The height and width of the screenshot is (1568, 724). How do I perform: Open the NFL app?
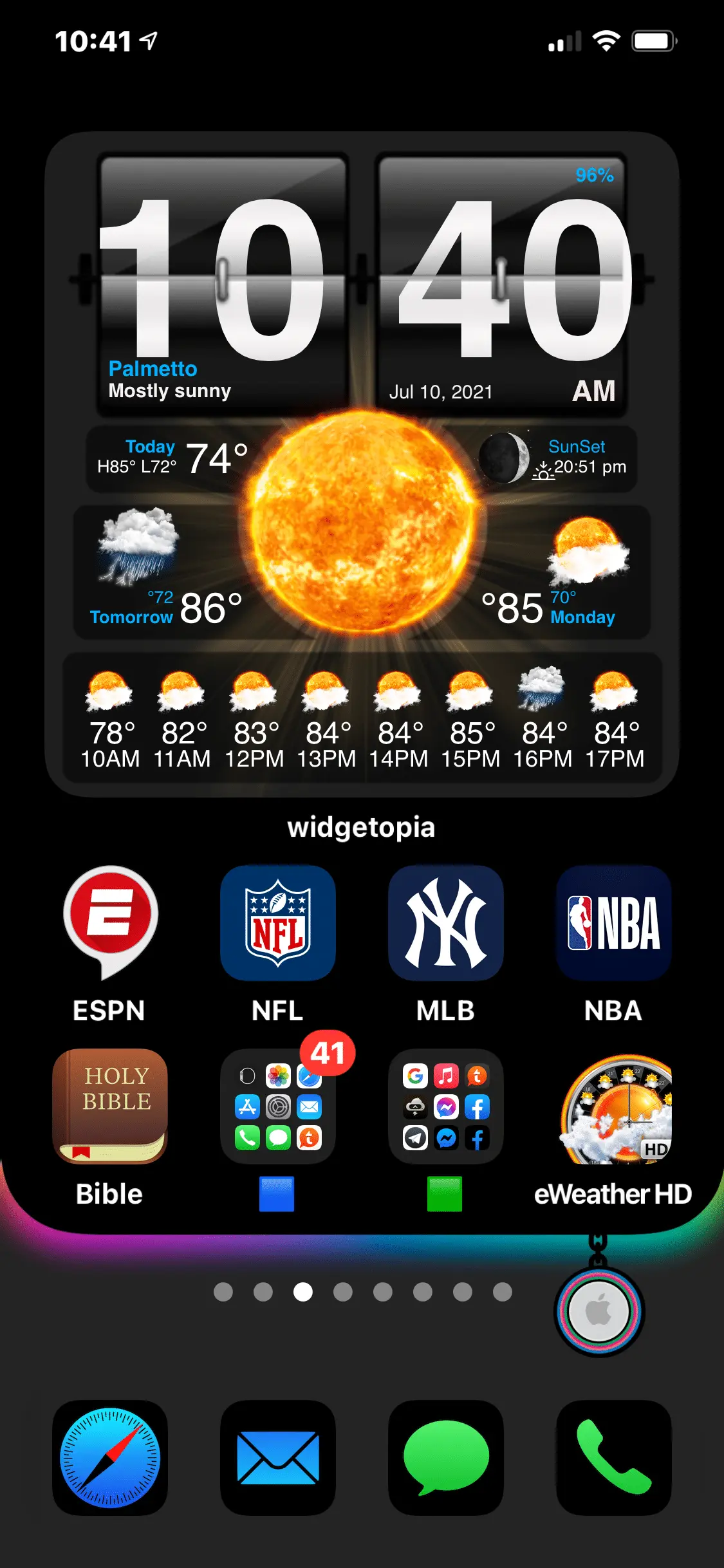278,923
